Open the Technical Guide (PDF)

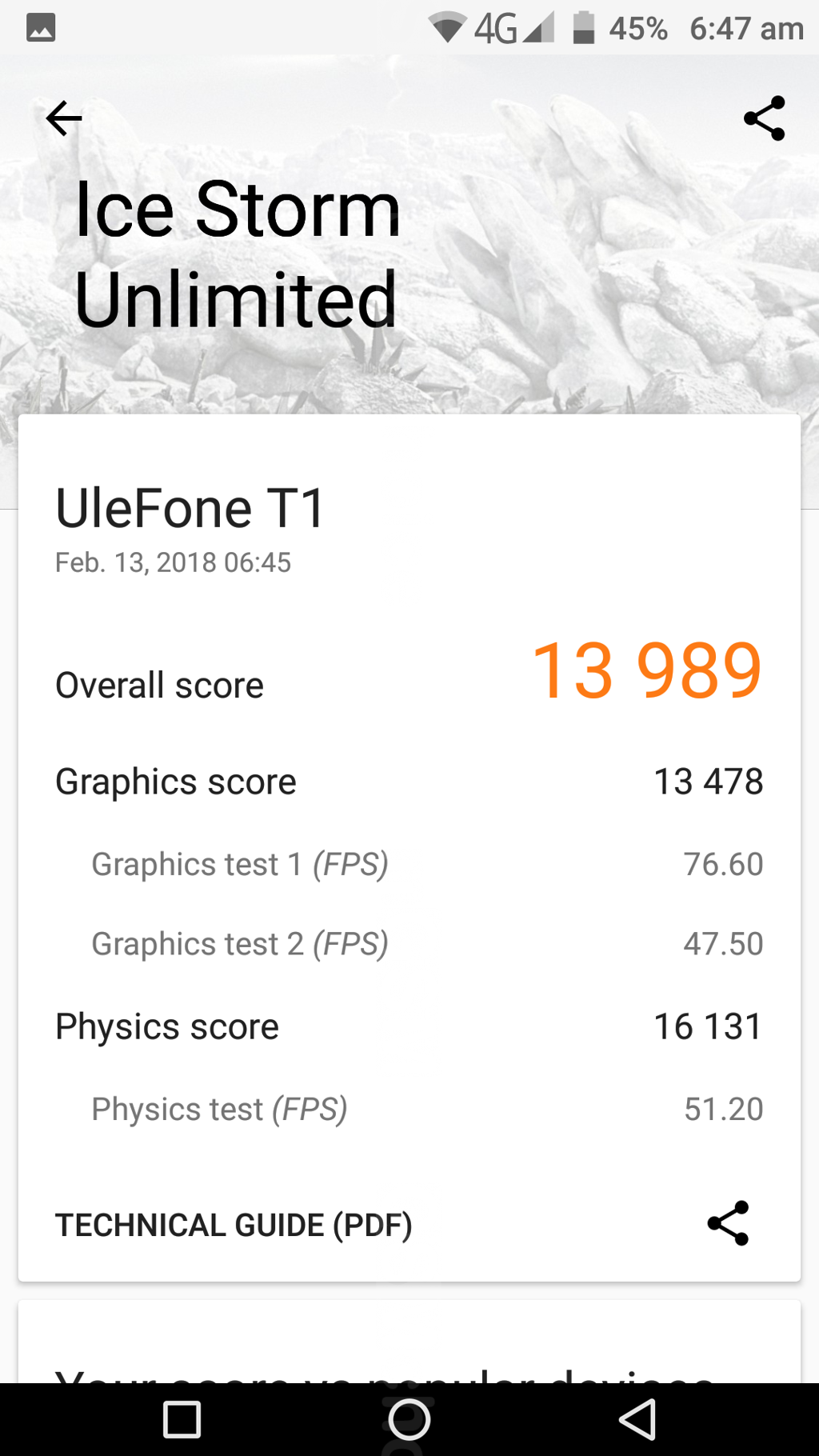(234, 1225)
